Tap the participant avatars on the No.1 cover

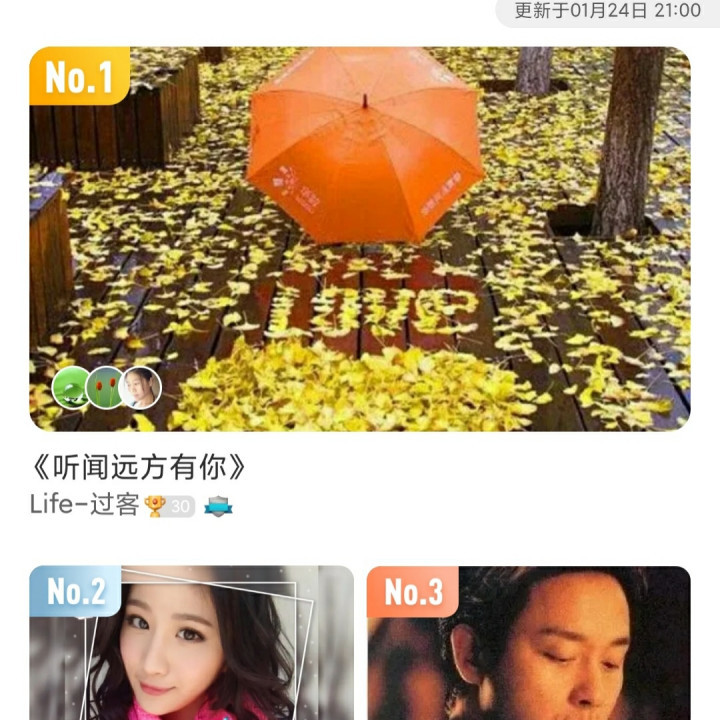[x=107, y=388]
